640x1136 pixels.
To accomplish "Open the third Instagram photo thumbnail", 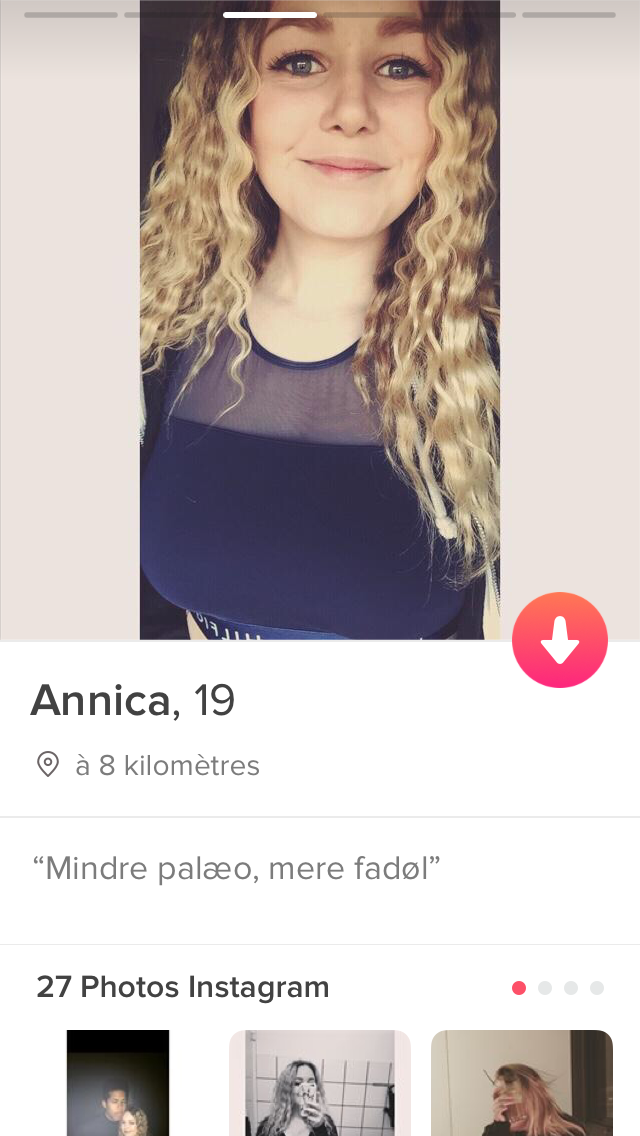I will pos(522,1082).
